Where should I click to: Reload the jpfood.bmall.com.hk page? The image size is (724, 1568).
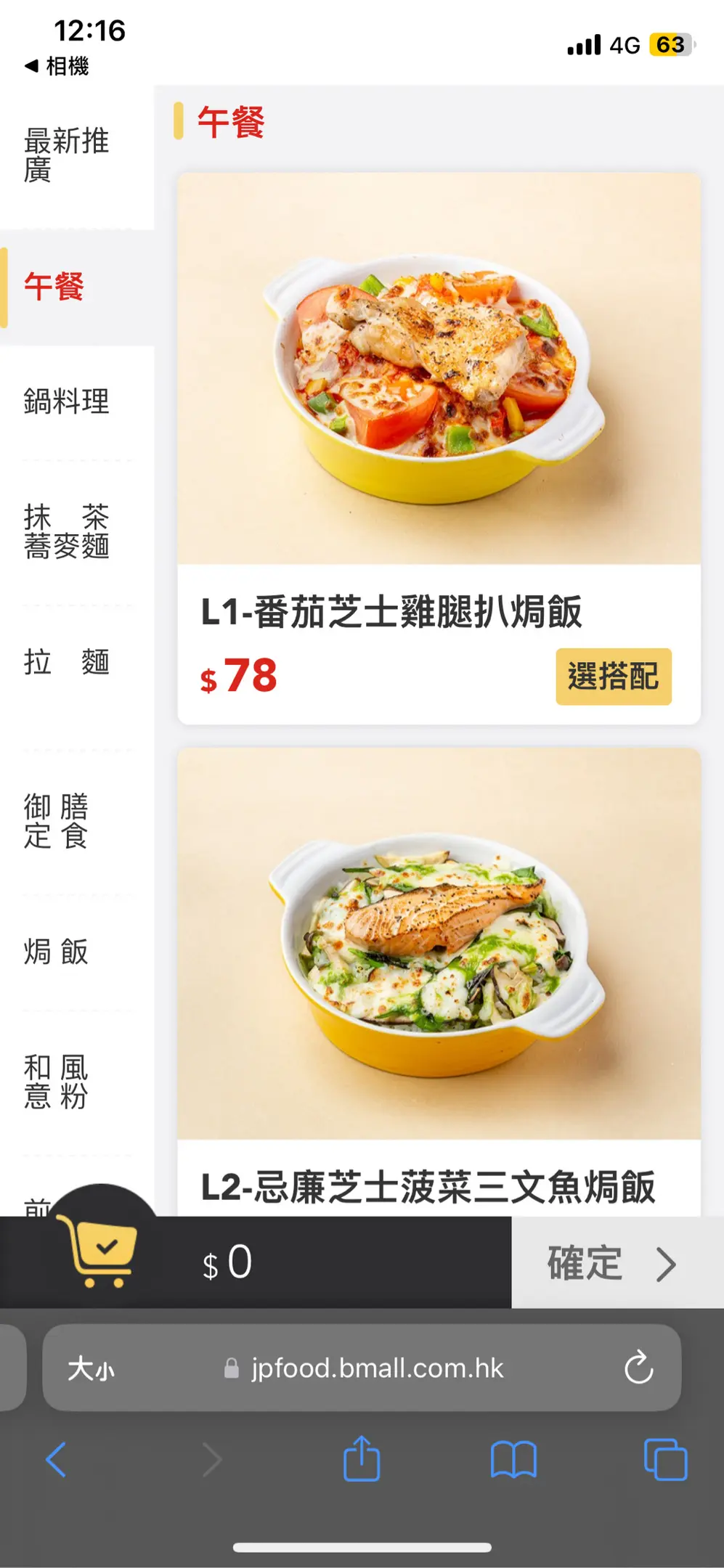coord(638,1368)
